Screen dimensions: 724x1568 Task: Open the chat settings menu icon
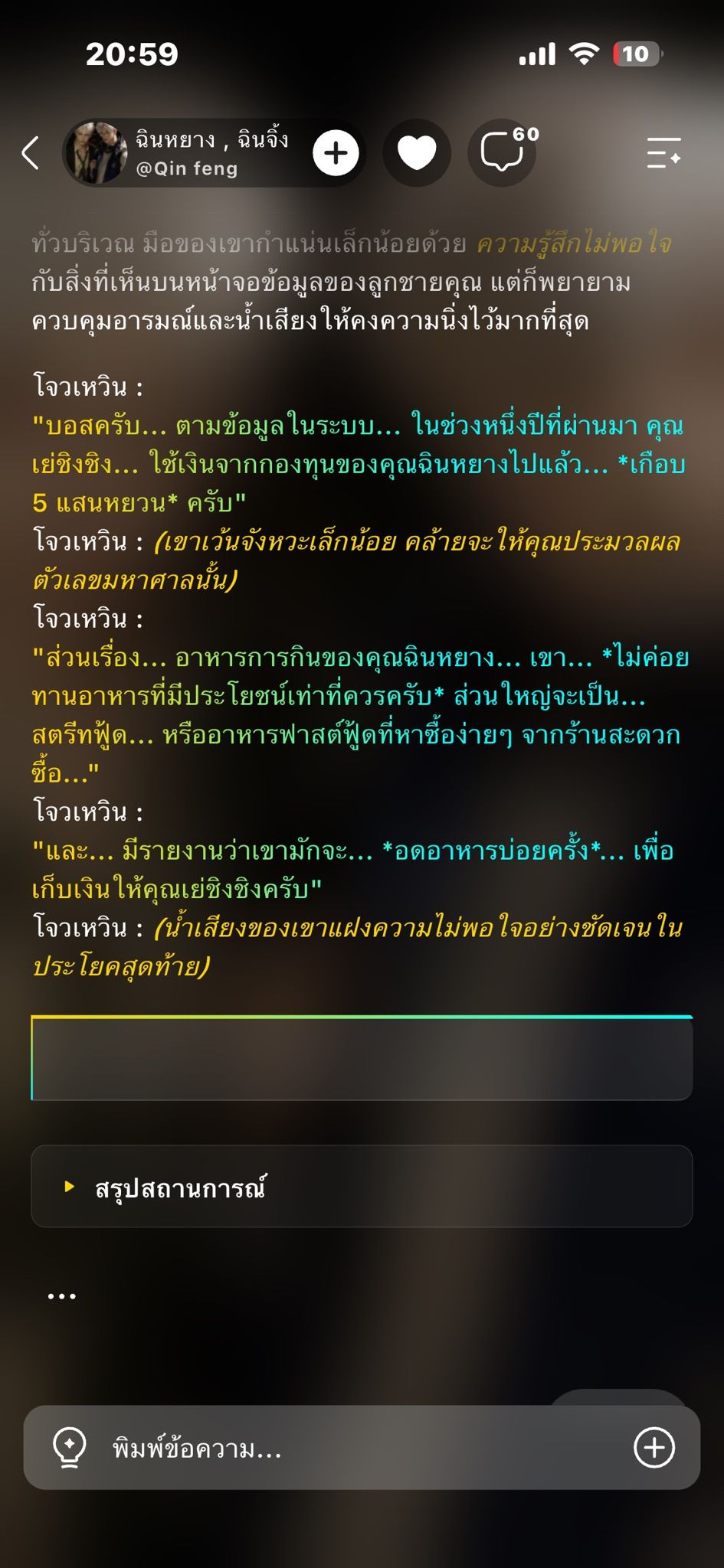click(x=663, y=153)
